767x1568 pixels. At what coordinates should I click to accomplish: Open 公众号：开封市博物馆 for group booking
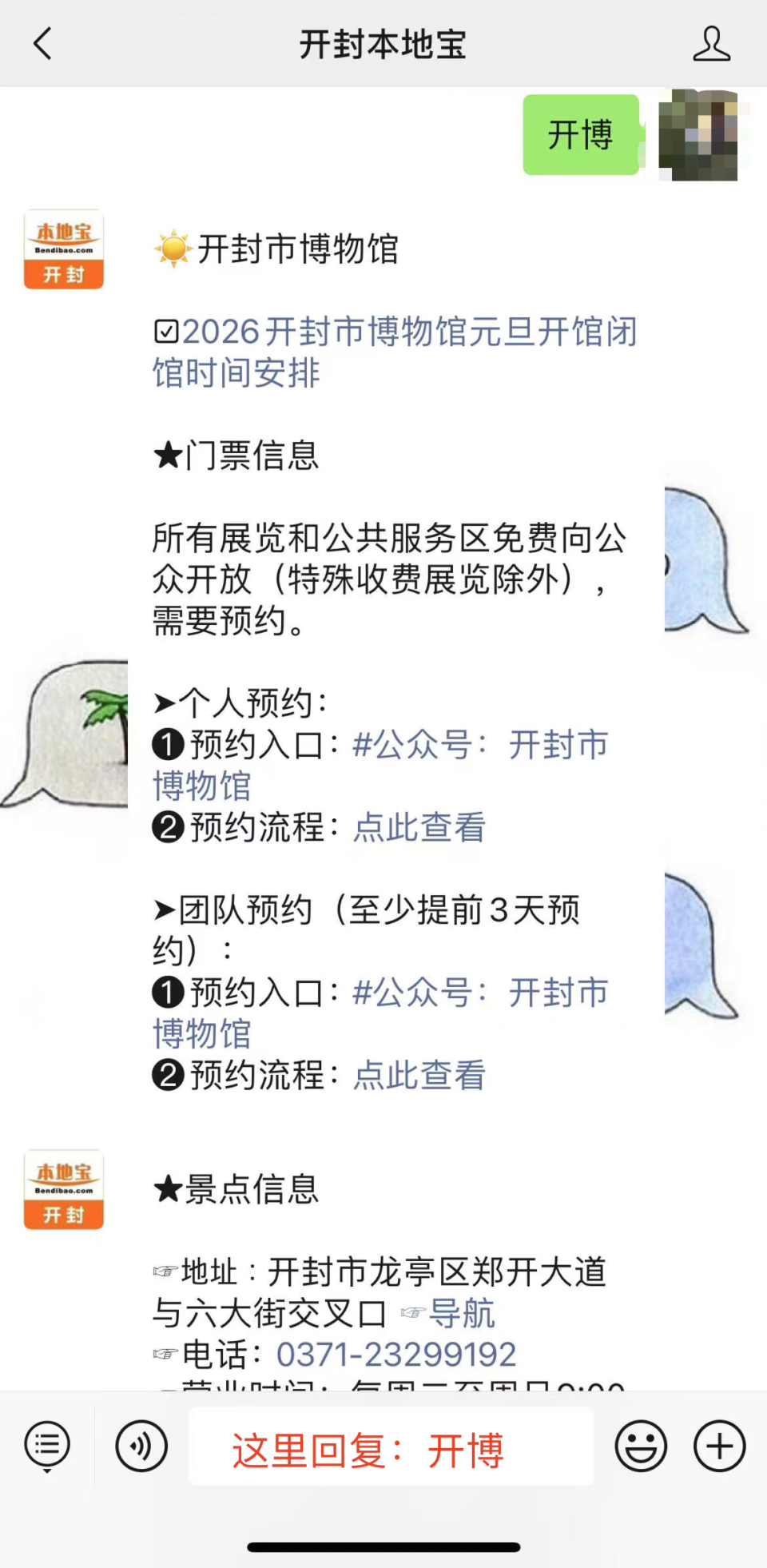[x=480, y=993]
